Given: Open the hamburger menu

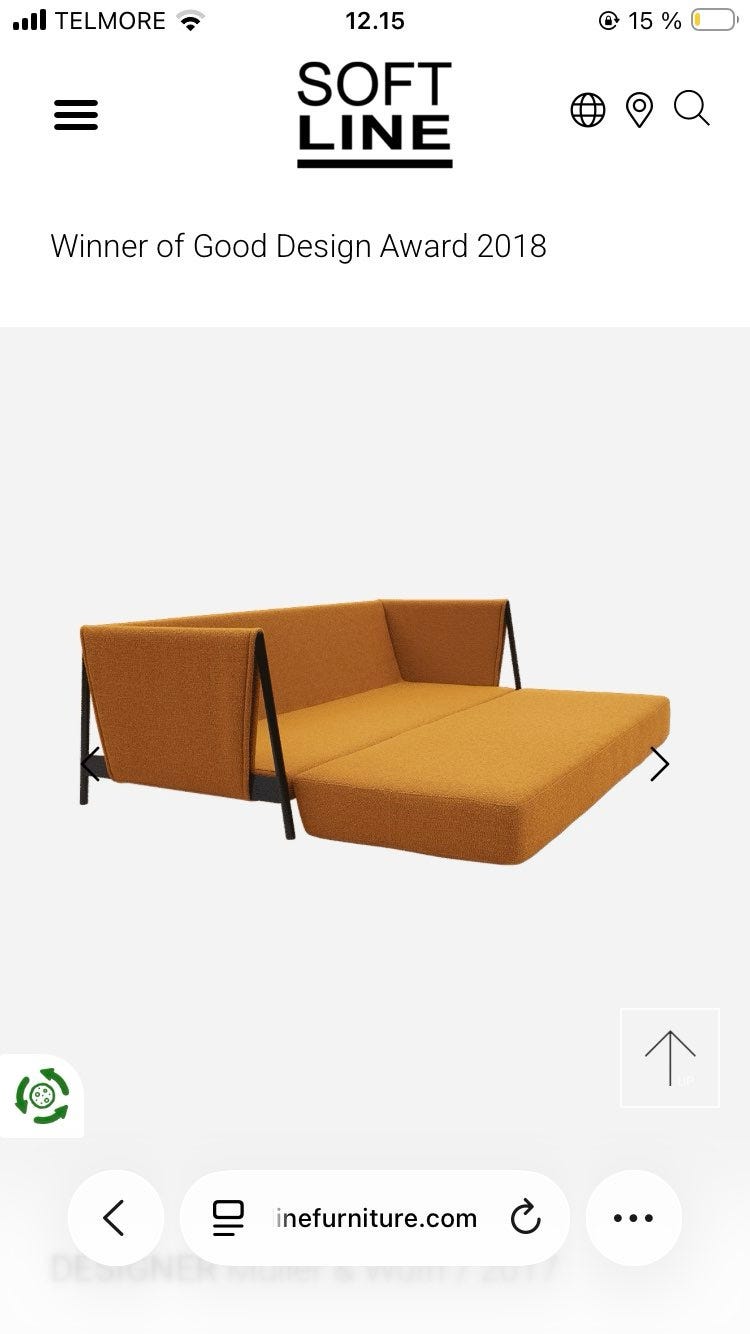Looking at the screenshot, I should (76, 115).
